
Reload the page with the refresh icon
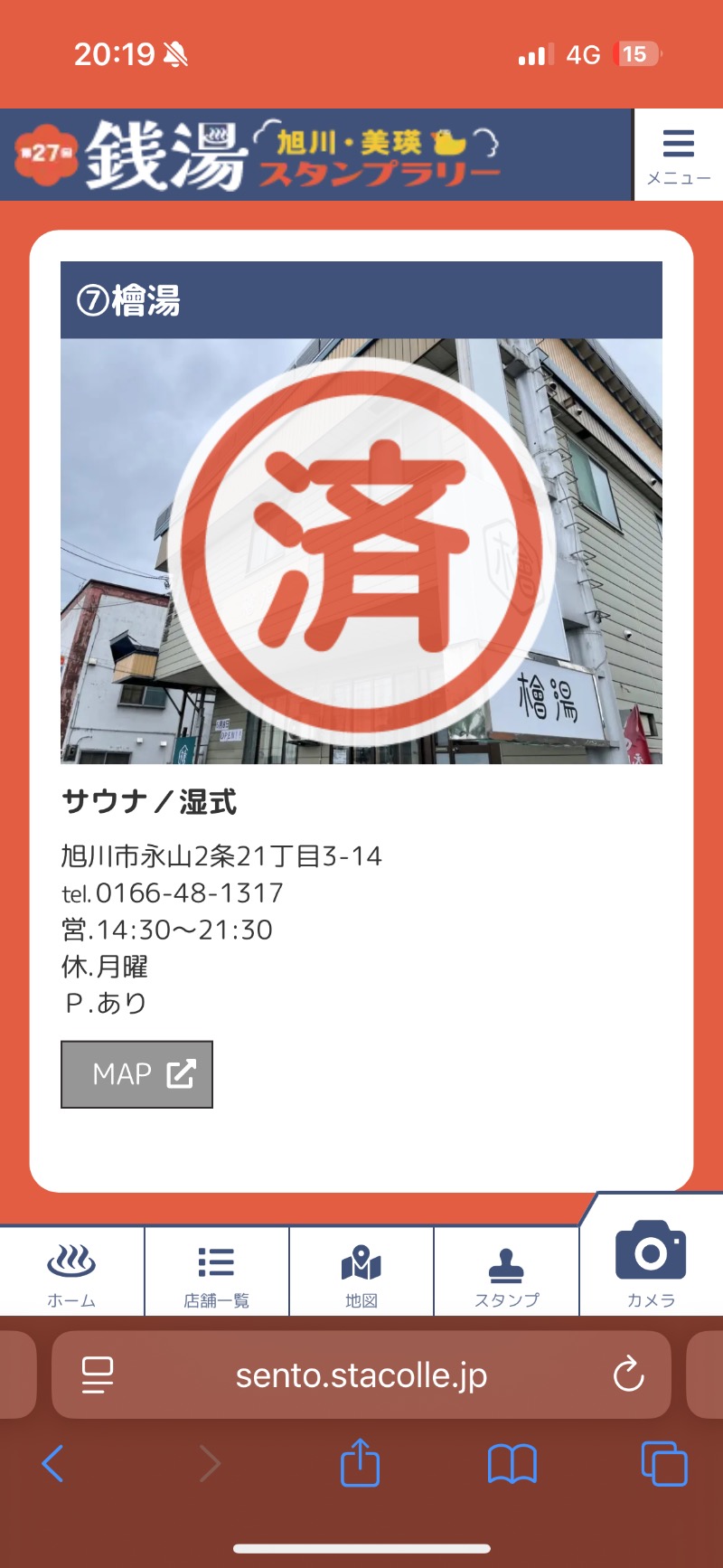(628, 1375)
